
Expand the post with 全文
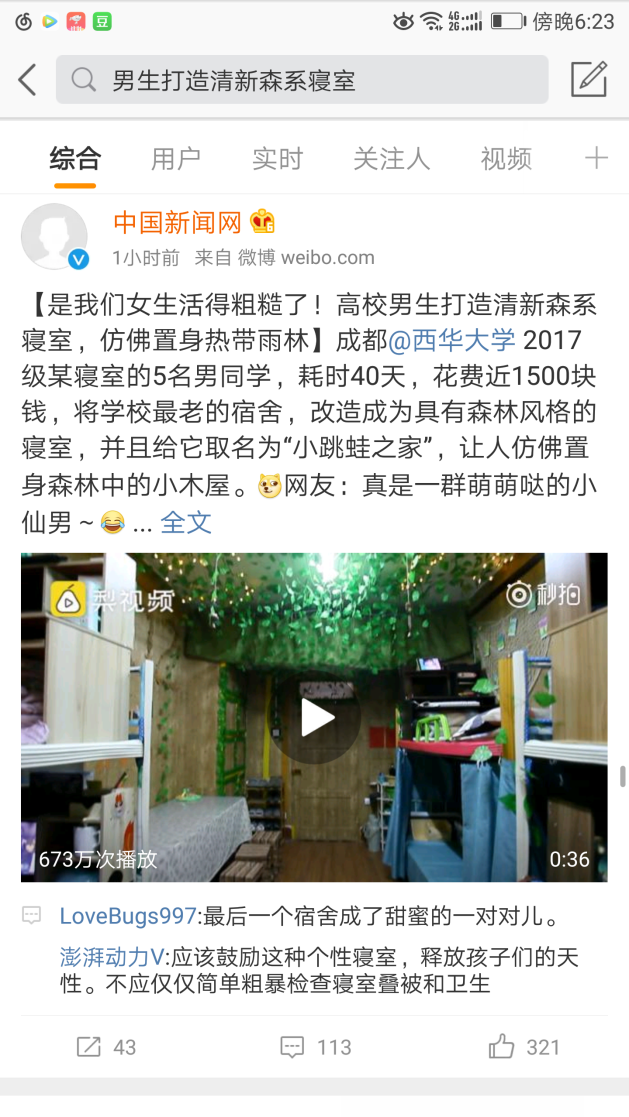pyautogui.click(x=186, y=522)
